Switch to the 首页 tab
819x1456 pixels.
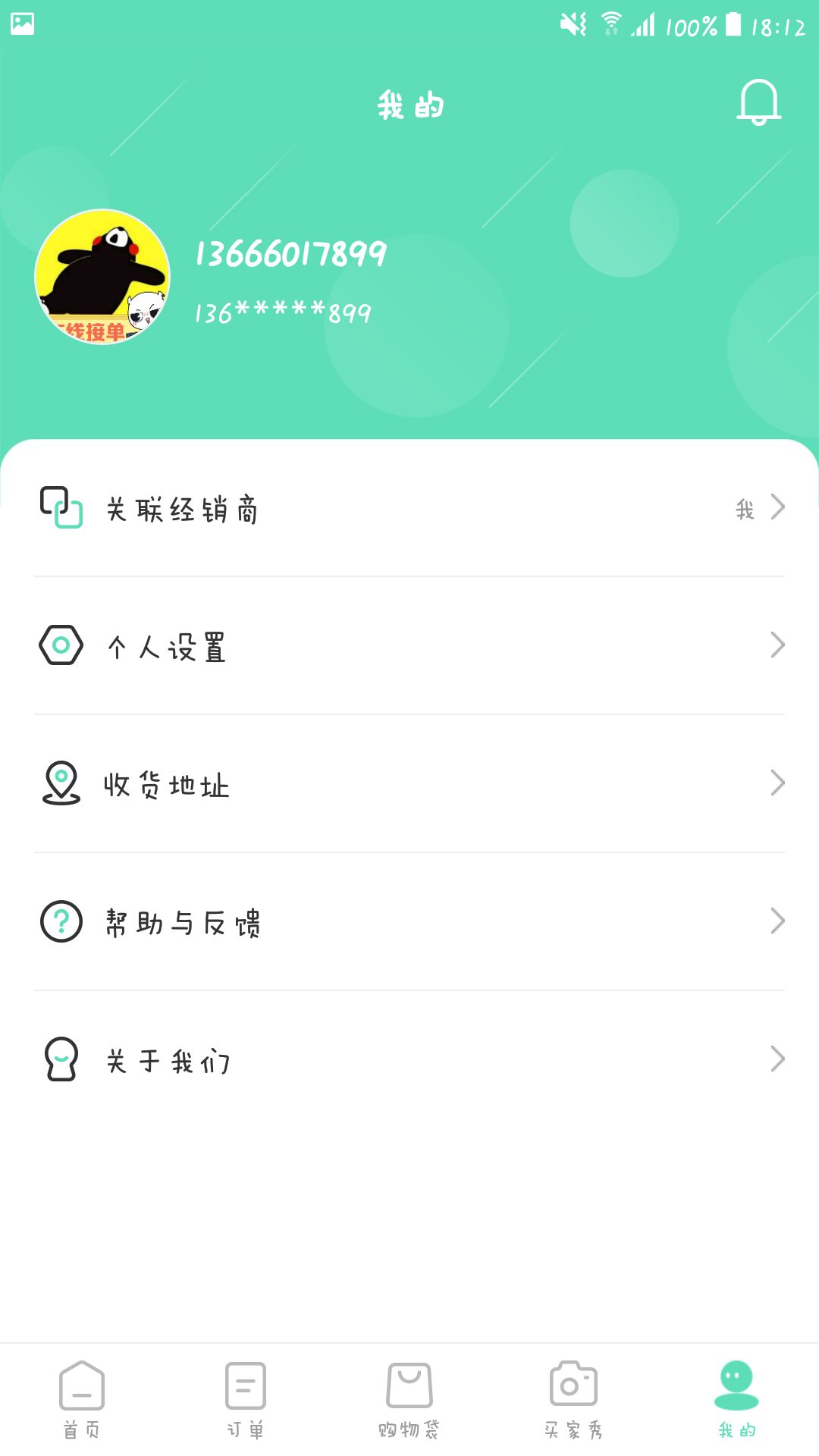(82, 1400)
